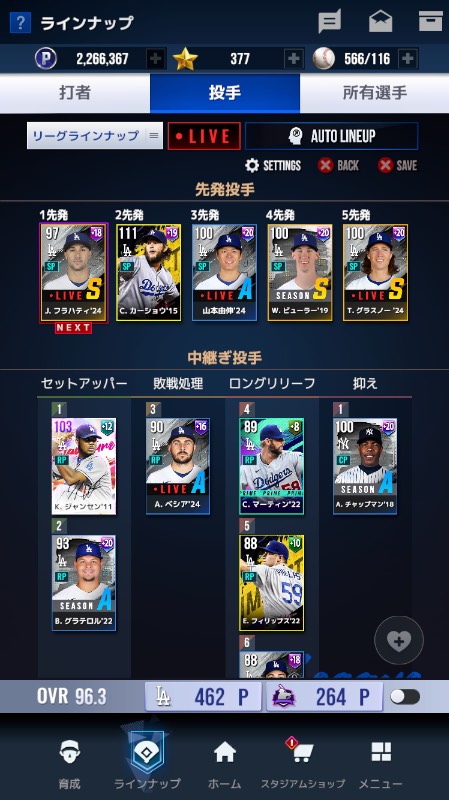Tap the LIVE button
This screenshot has height=800, width=449.
[x=204, y=136]
